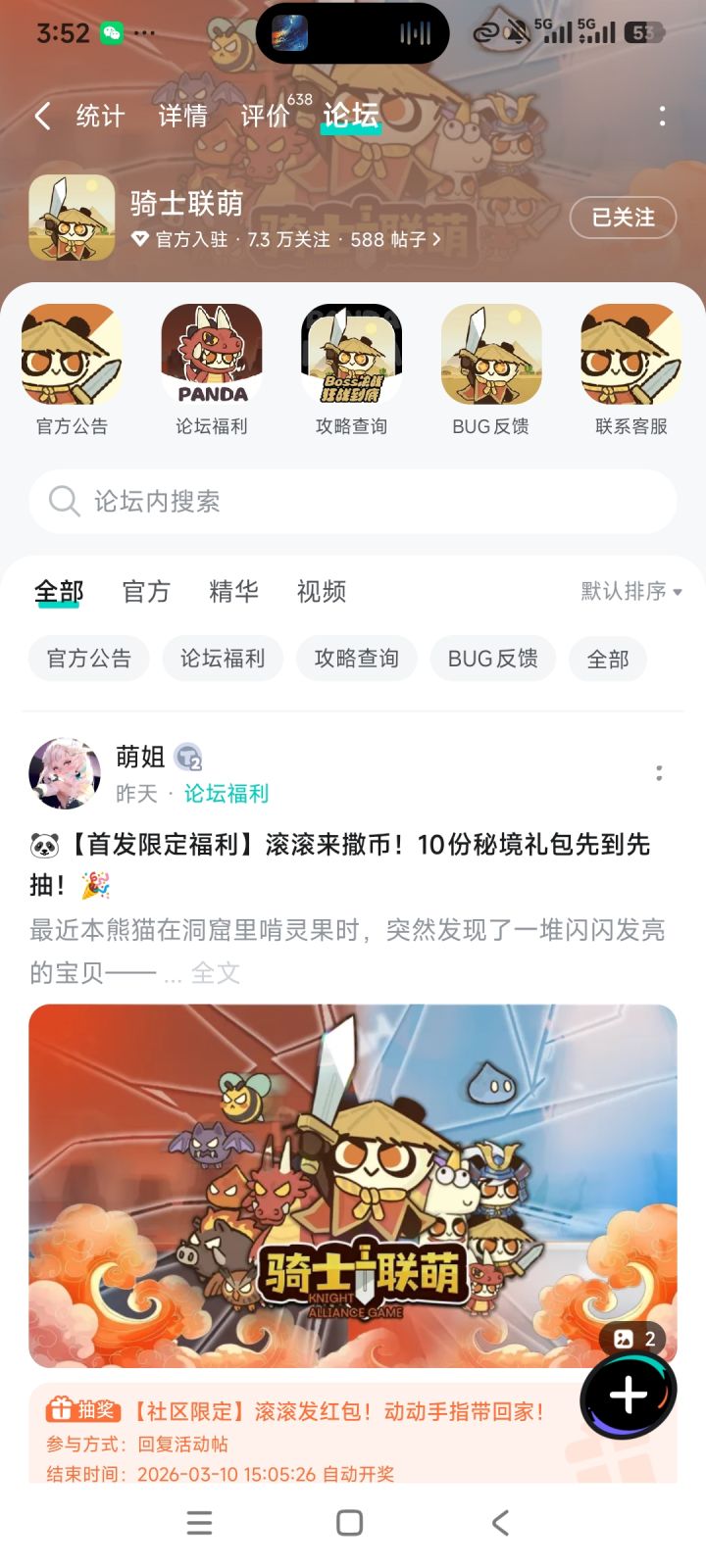Expand the post with 全文 link

pyautogui.click(x=215, y=973)
